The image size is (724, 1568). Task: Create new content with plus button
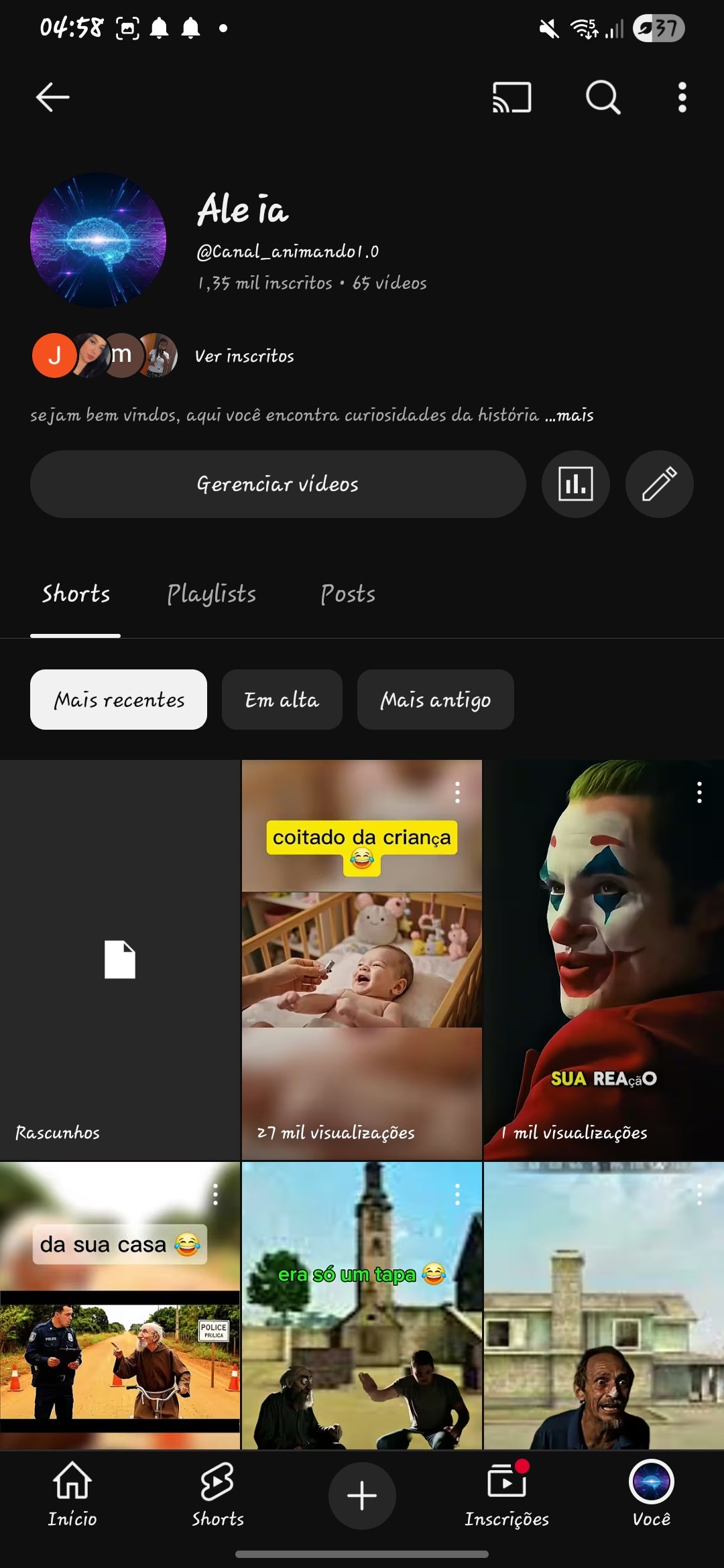[x=362, y=1496]
